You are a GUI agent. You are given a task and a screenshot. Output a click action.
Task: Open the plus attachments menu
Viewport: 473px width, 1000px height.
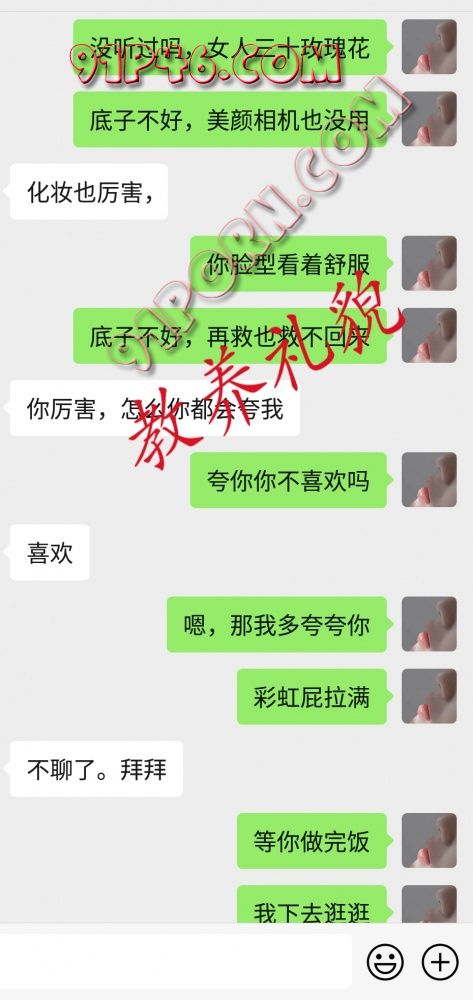(440, 962)
